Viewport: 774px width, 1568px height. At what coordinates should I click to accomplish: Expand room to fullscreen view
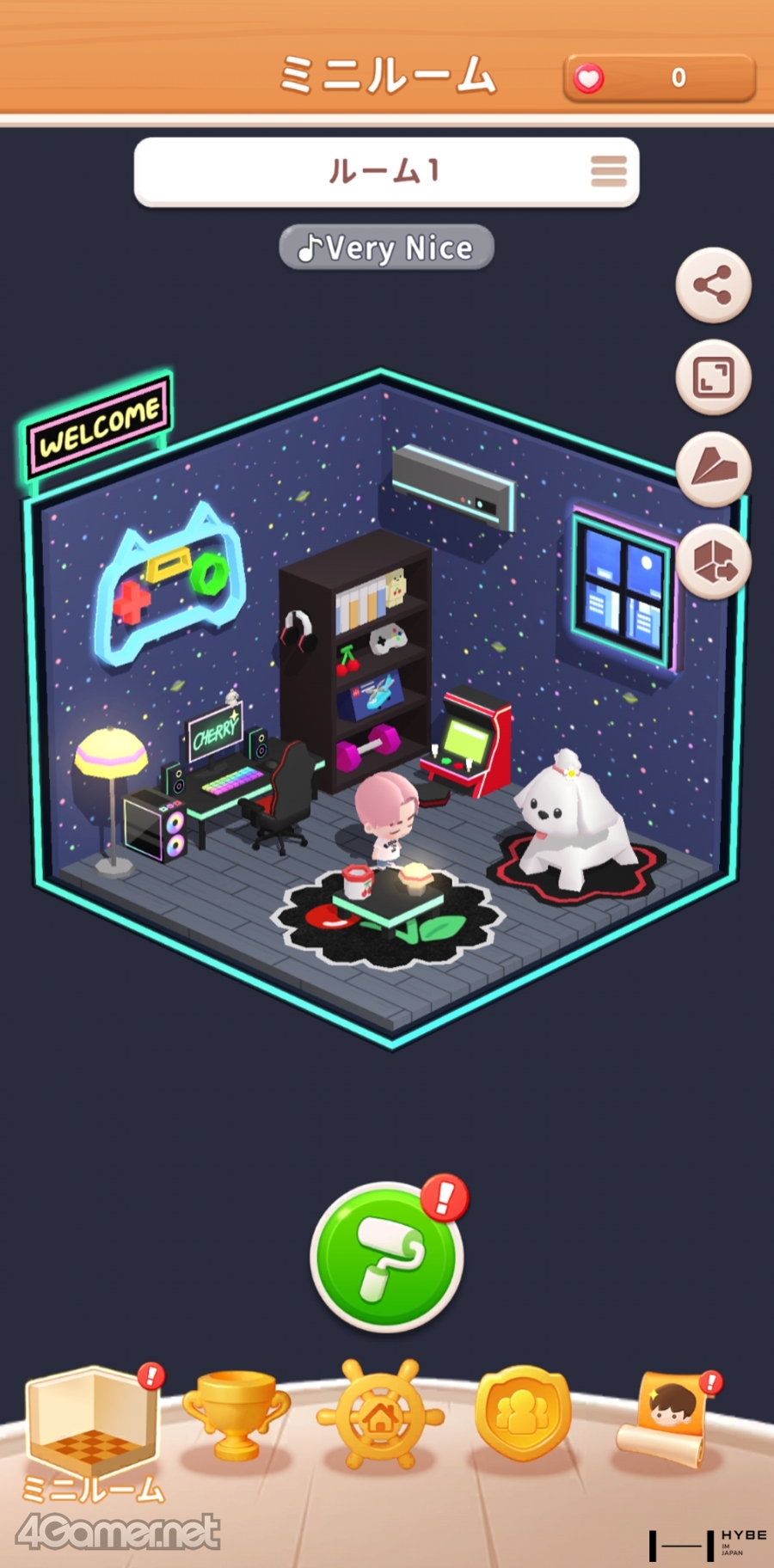pyautogui.click(x=713, y=377)
